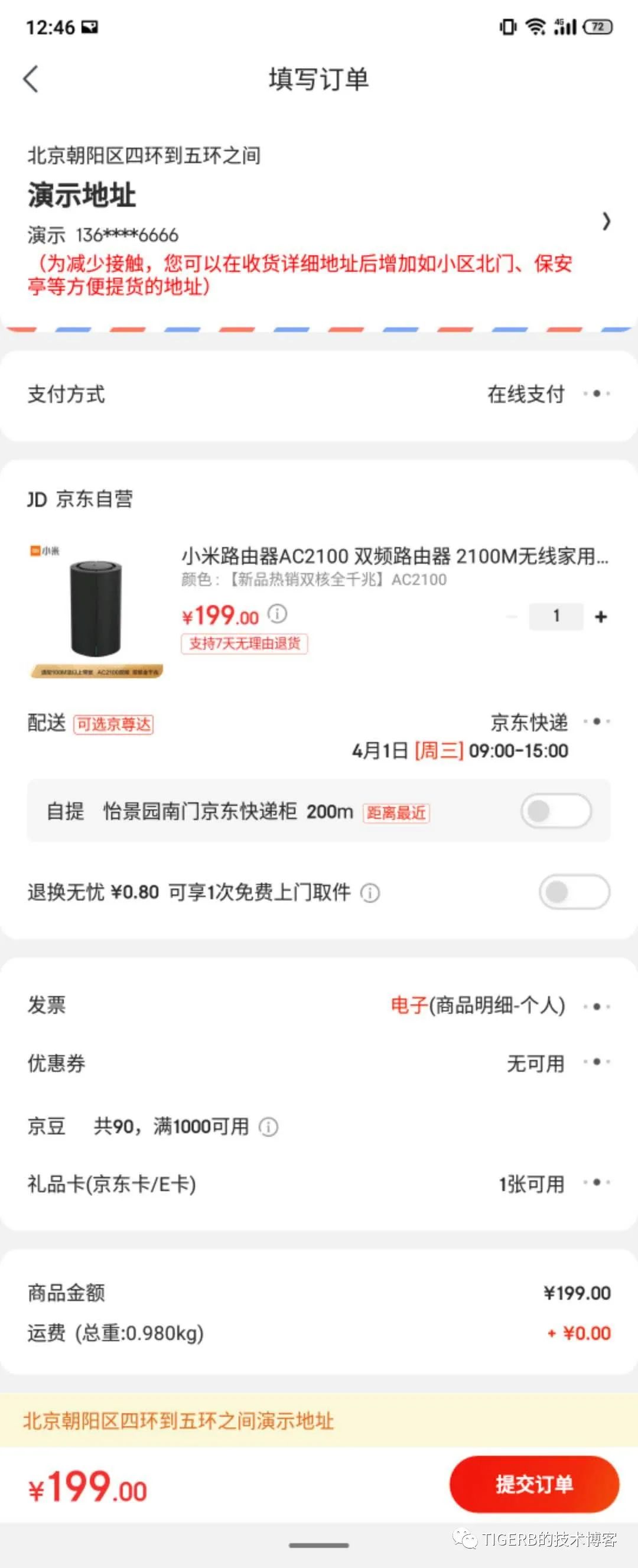Enable 自提 pickup at 怡景园南门京东快递柜
638x1568 pixels.
(555, 811)
